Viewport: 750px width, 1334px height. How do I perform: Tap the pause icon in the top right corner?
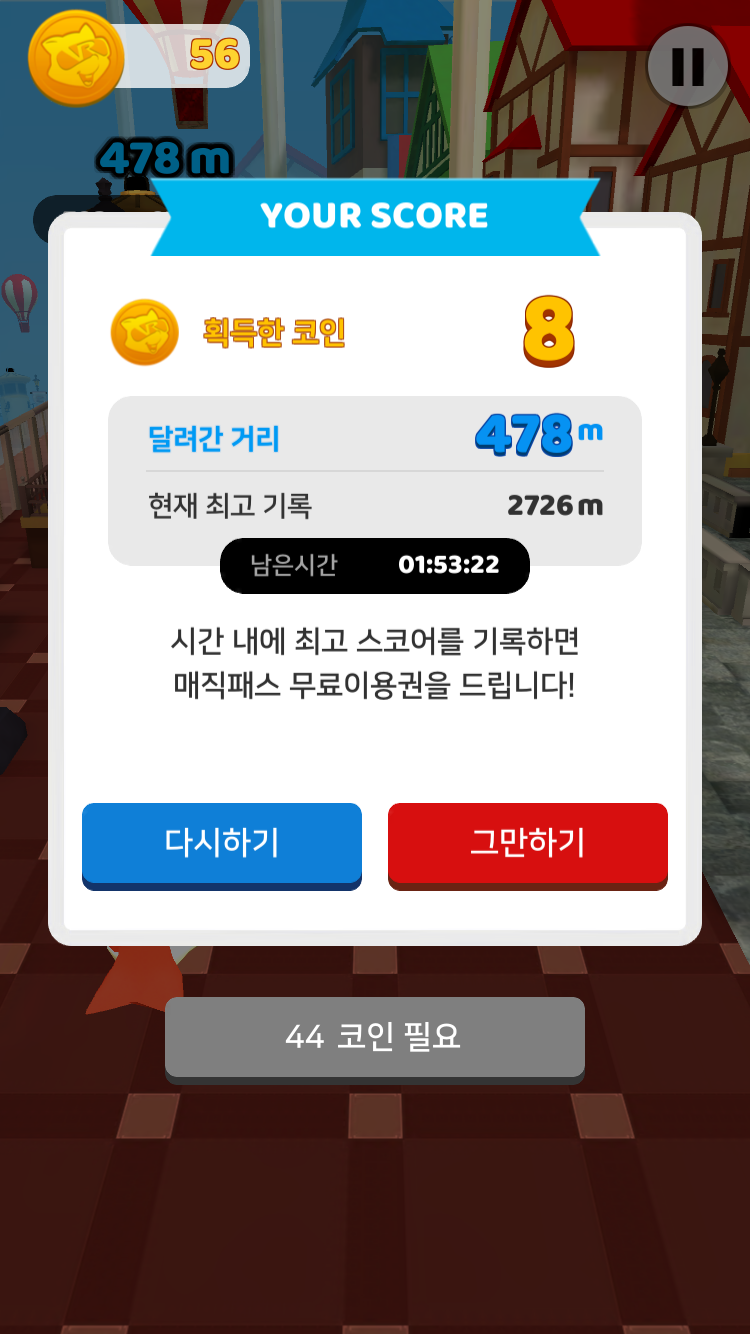[686, 67]
